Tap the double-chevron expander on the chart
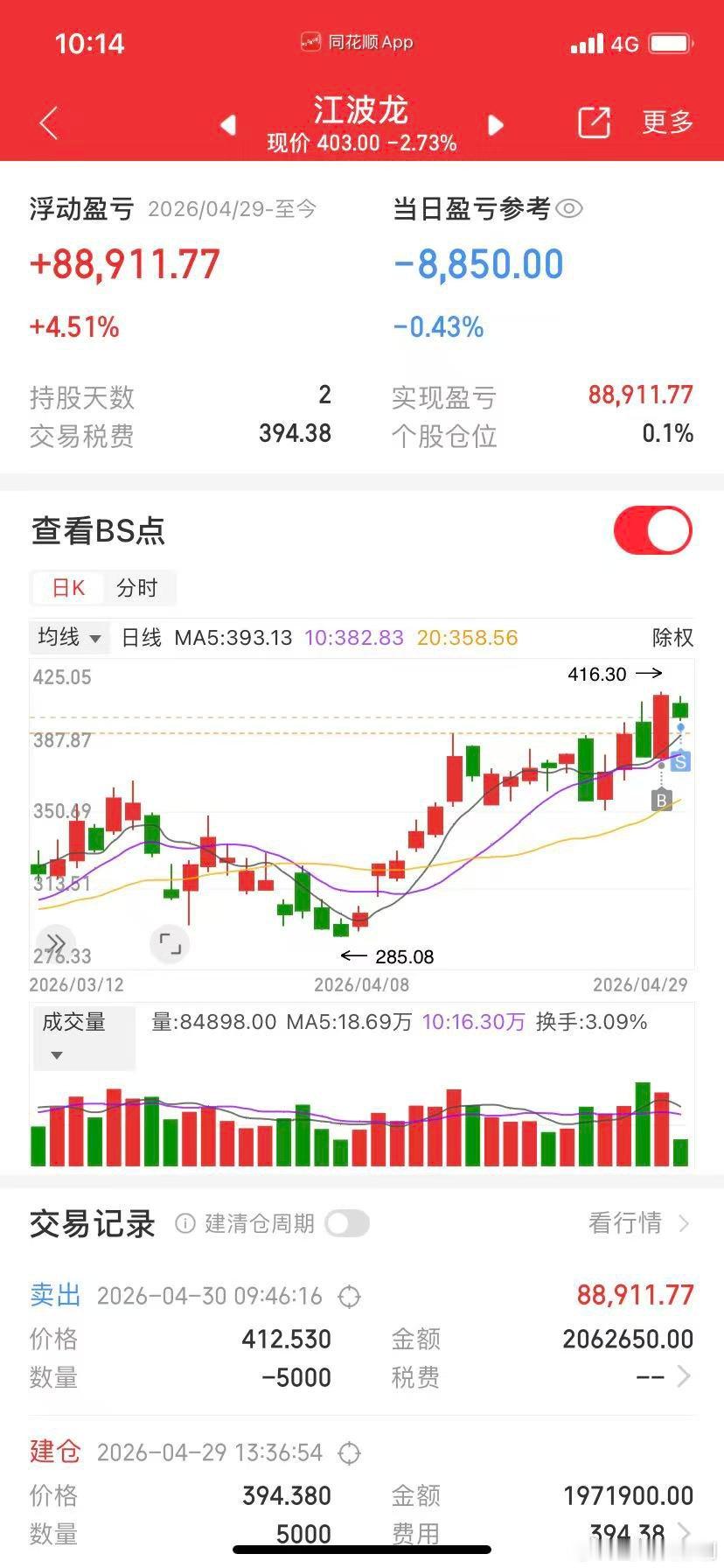This screenshot has width=724, height=1568. 56,943
